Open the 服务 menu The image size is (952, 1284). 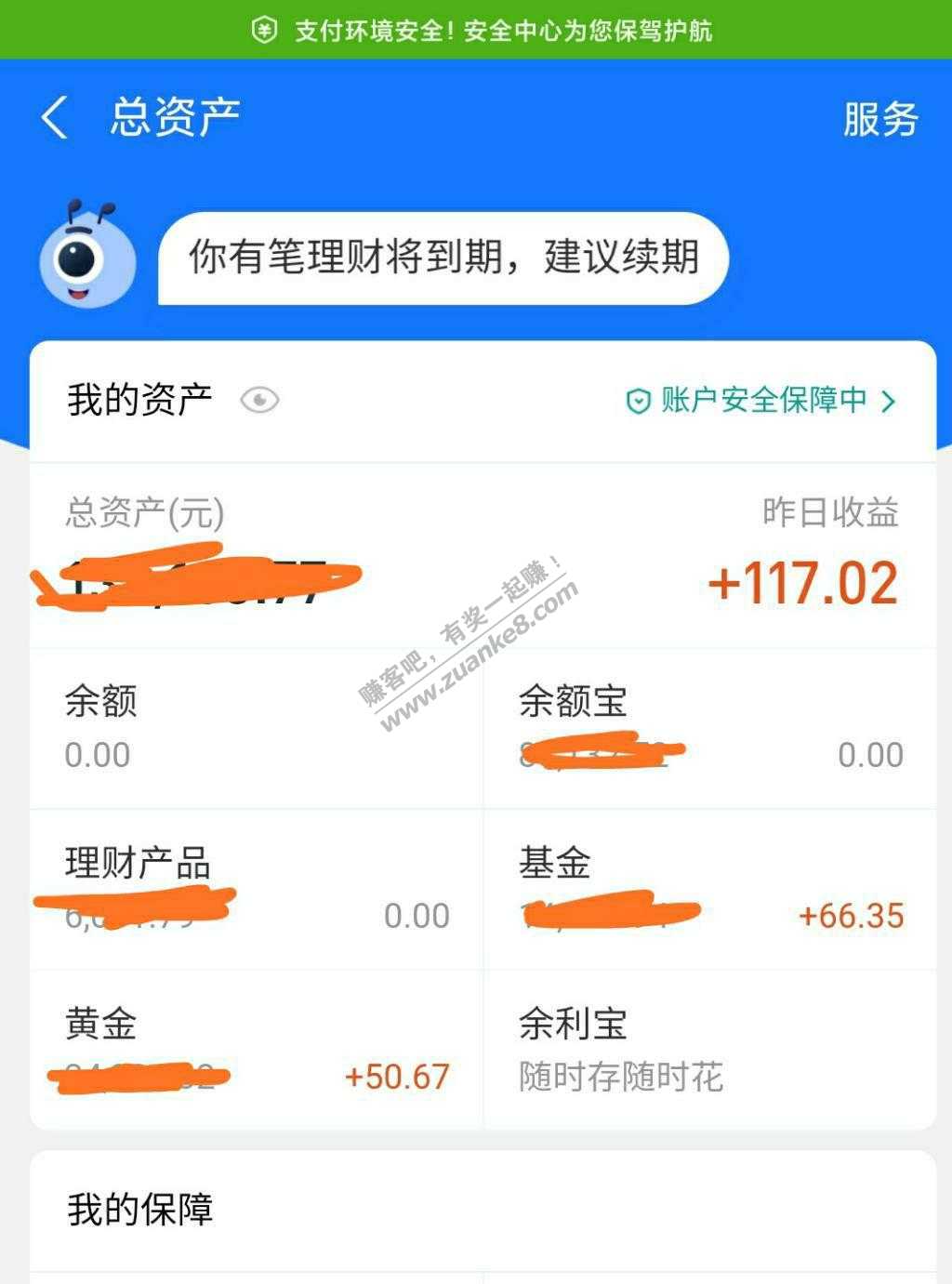879,120
